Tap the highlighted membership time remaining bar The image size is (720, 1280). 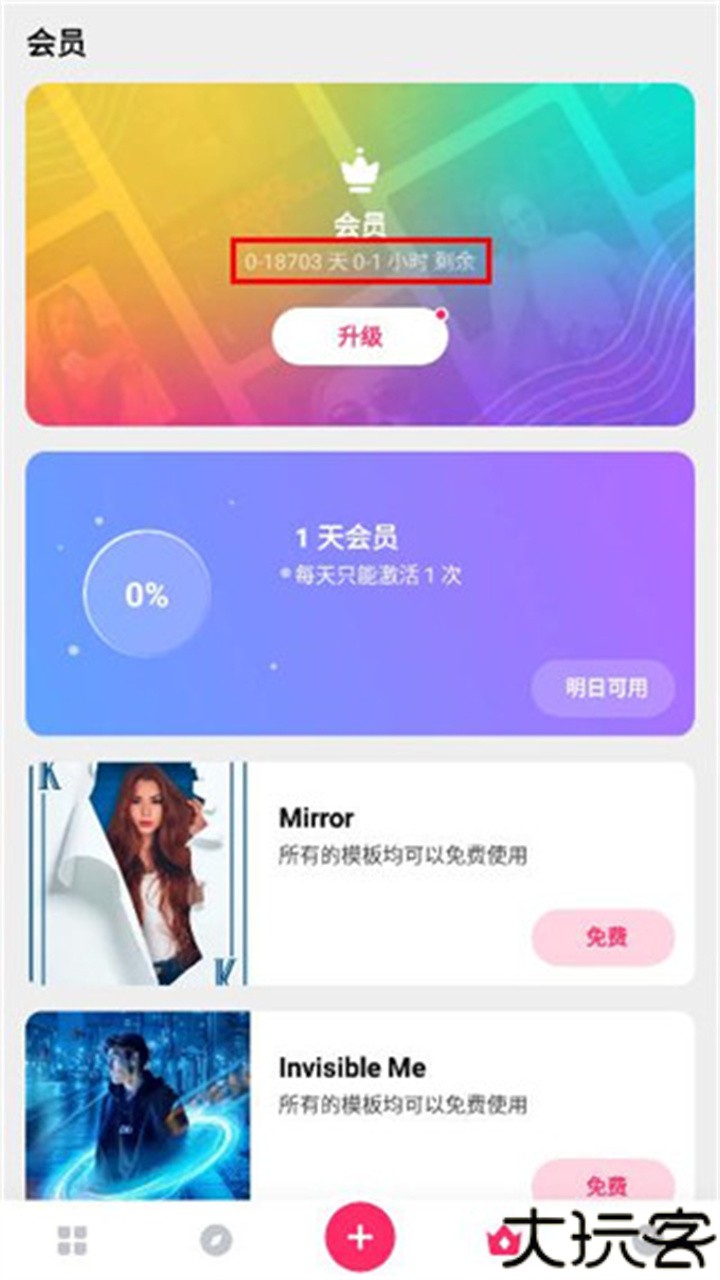click(360, 262)
